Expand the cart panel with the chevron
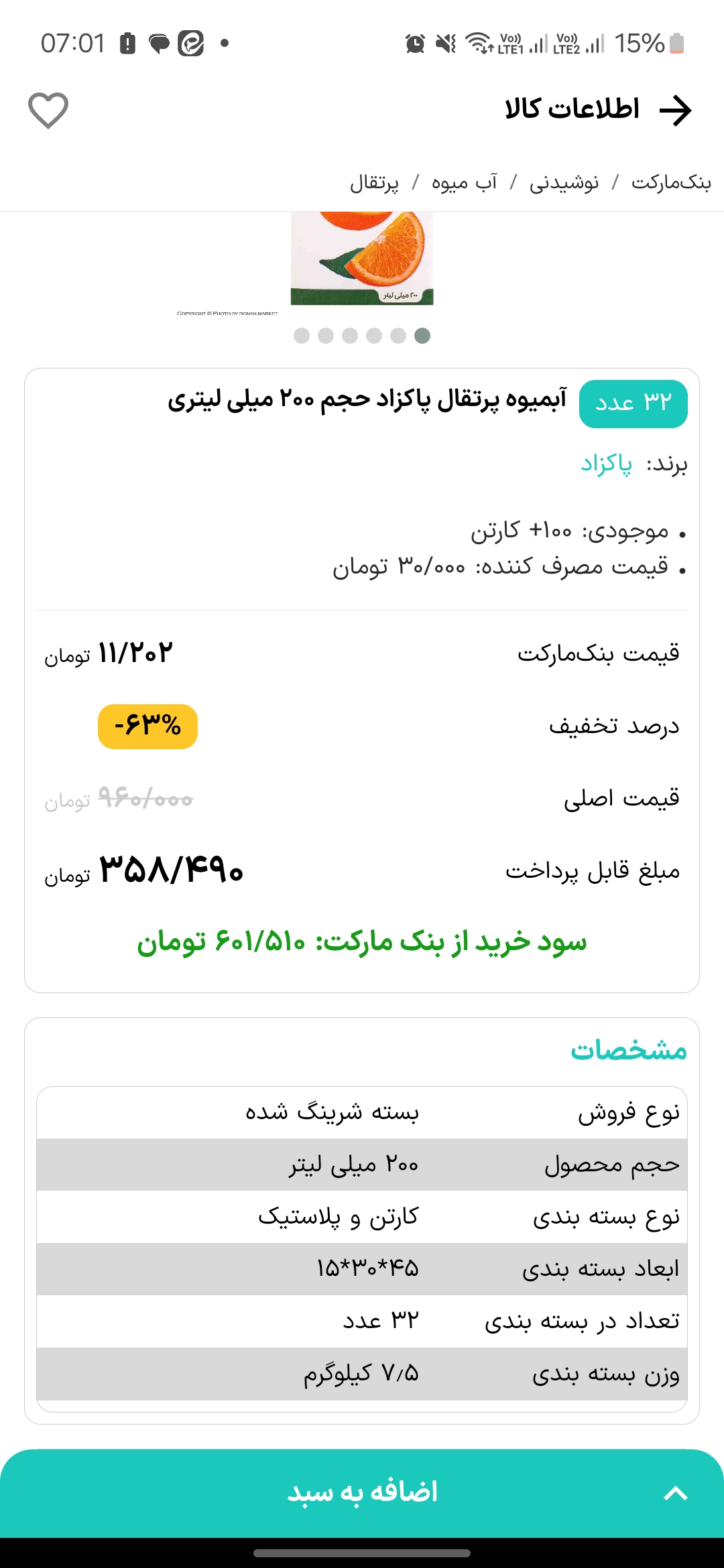 coord(675,1493)
